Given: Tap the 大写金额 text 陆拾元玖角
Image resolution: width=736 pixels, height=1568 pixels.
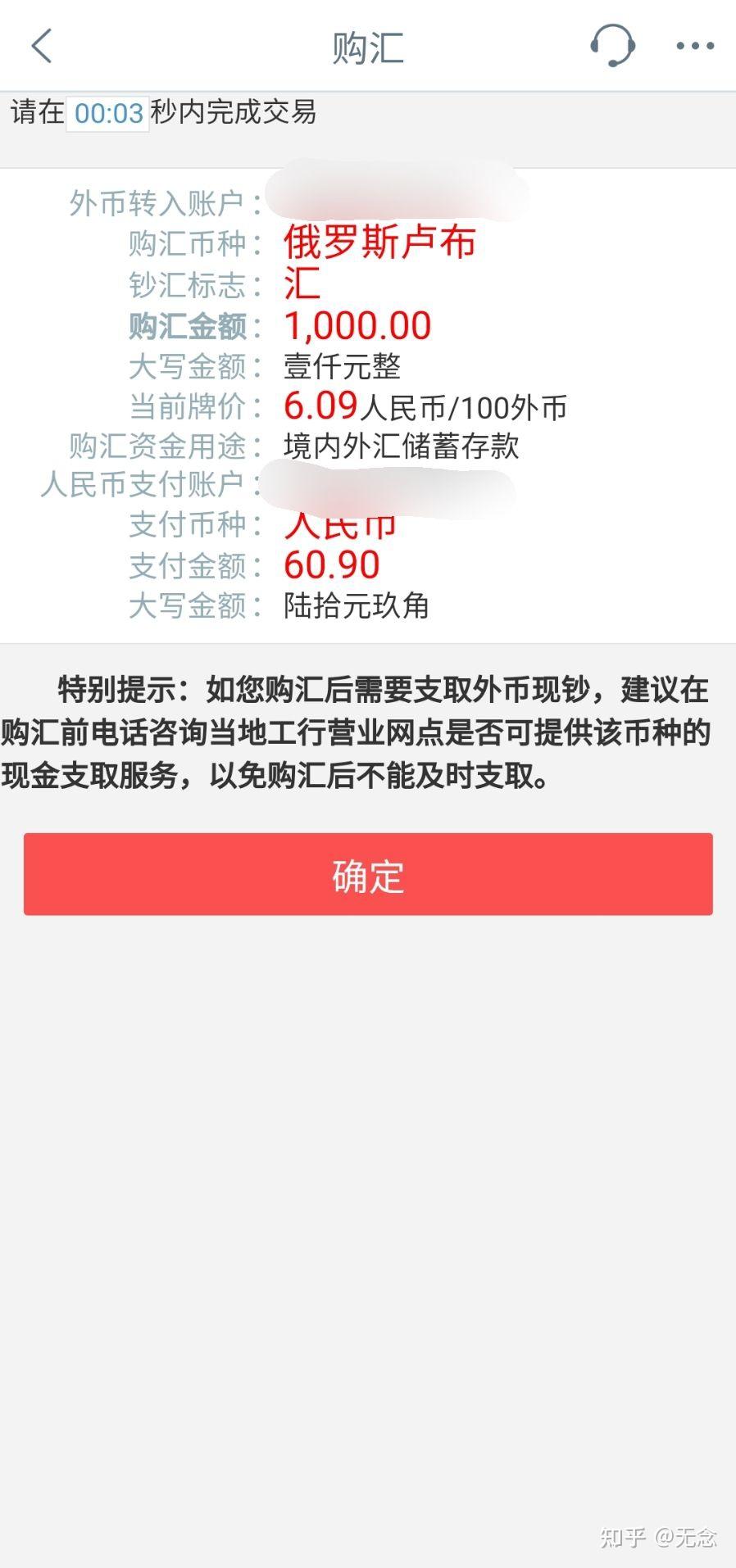Looking at the screenshot, I should [x=356, y=606].
